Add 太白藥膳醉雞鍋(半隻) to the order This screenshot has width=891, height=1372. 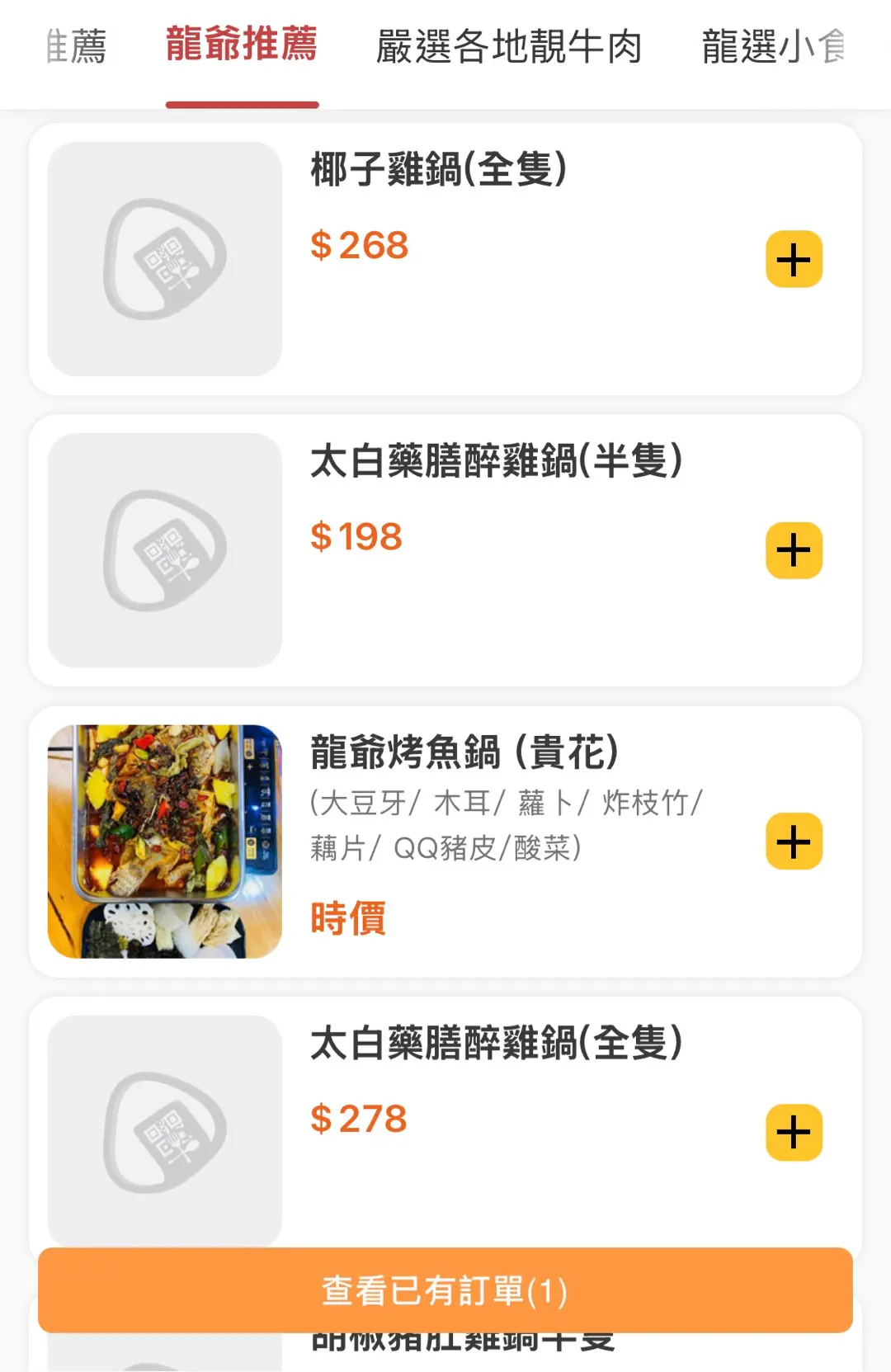point(794,550)
